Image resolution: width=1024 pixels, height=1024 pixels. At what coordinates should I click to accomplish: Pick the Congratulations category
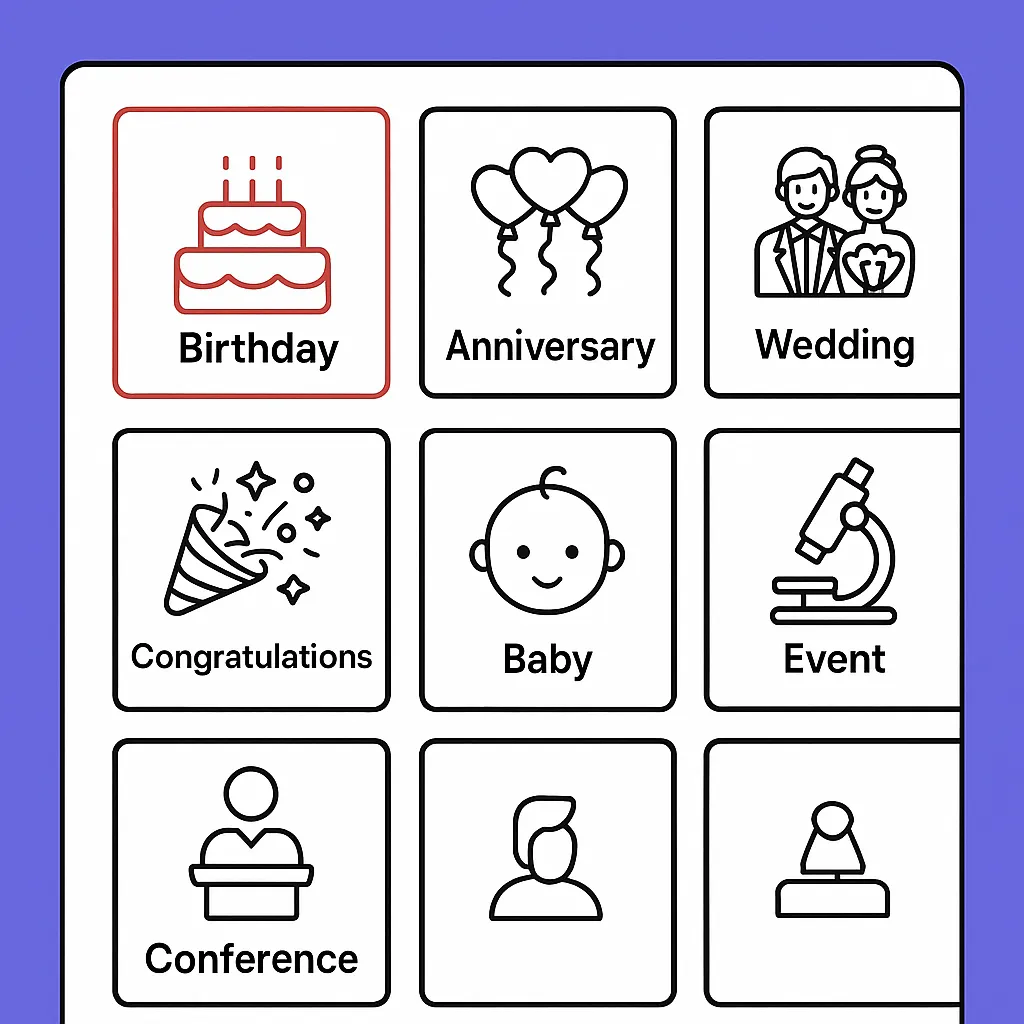pyautogui.click(x=251, y=570)
